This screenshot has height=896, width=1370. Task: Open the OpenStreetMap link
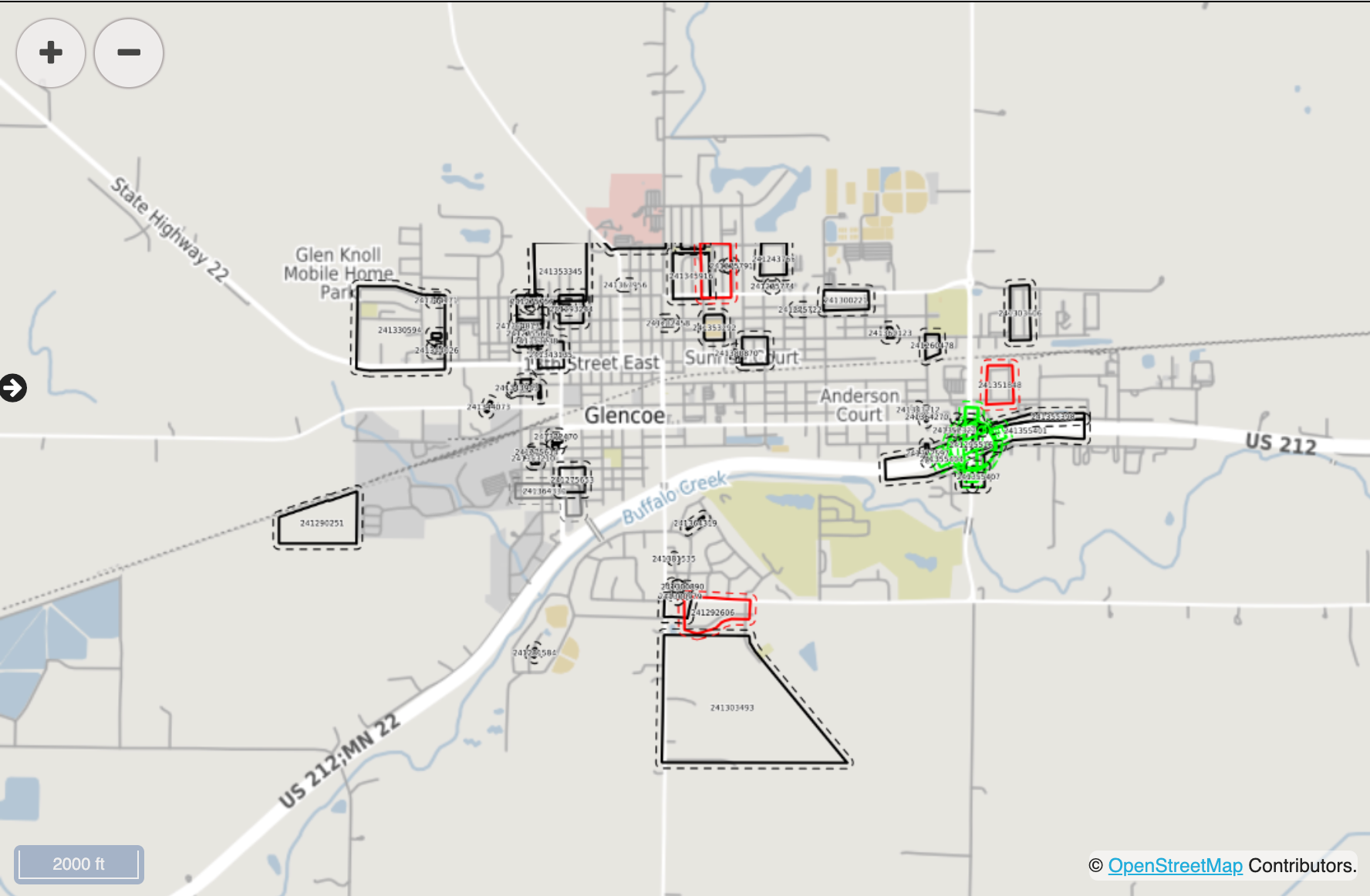(1174, 866)
